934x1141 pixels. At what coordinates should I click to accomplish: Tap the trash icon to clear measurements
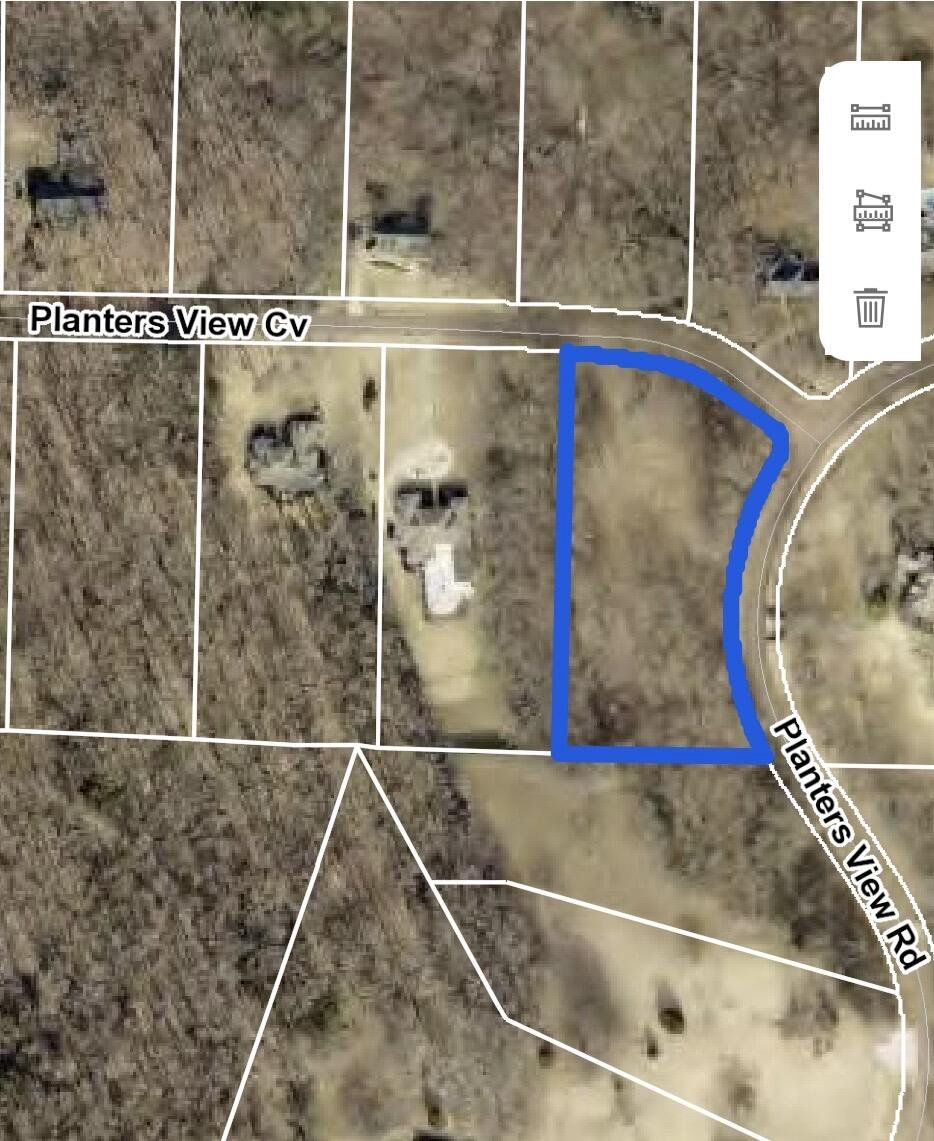coord(870,306)
